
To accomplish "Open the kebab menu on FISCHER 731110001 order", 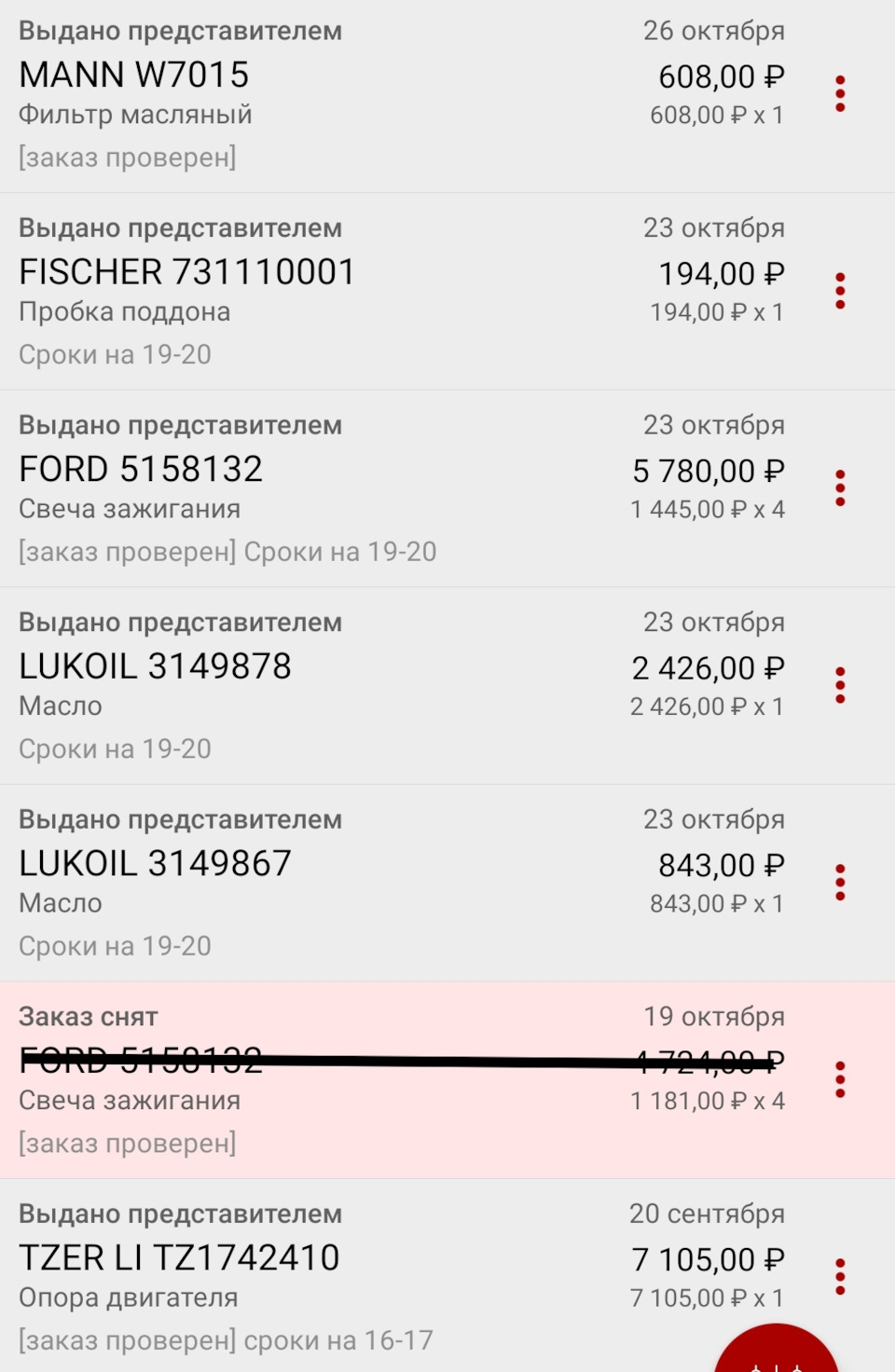I will [x=842, y=290].
